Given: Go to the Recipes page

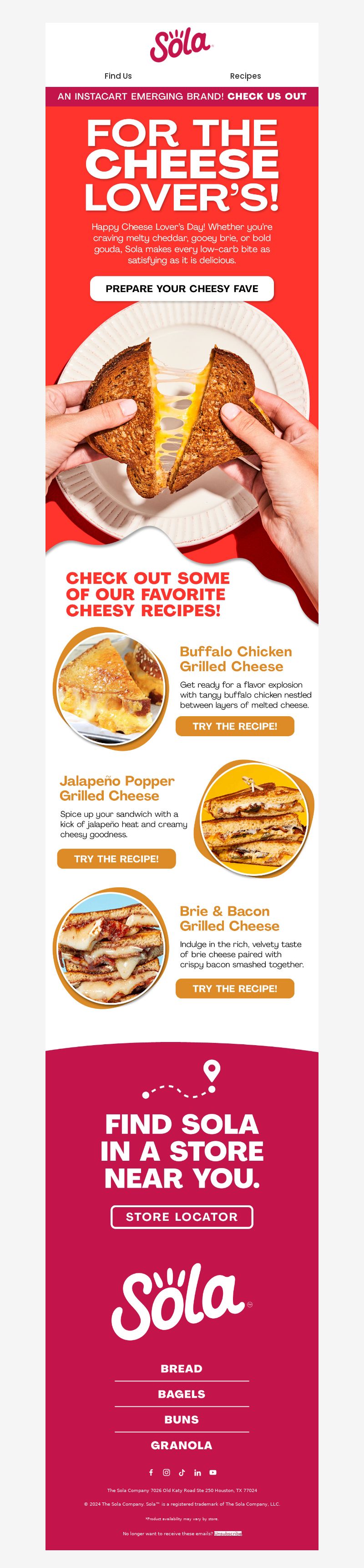Looking at the screenshot, I should (x=245, y=76).
